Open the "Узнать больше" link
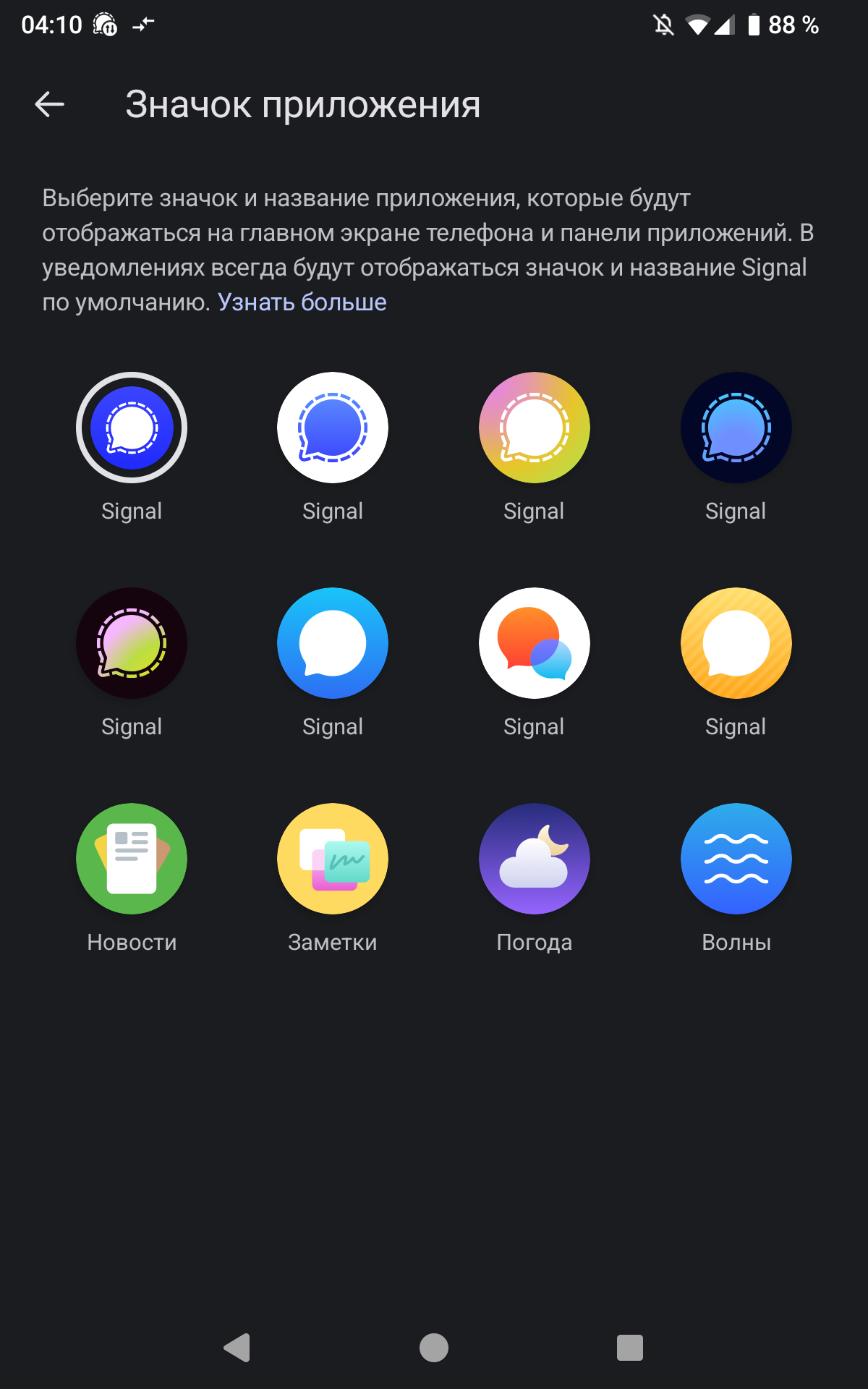The image size is (868, 1389). point(302,302)
